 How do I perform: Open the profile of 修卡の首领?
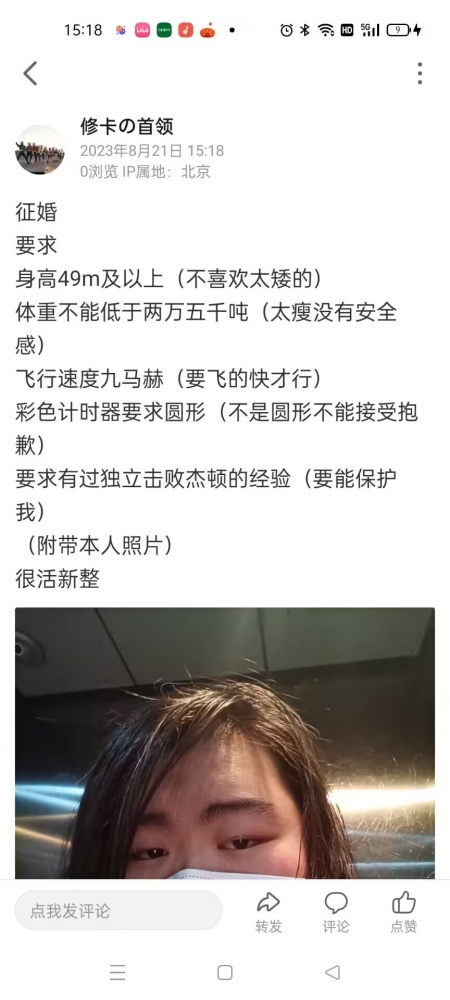tap(126, 126)
